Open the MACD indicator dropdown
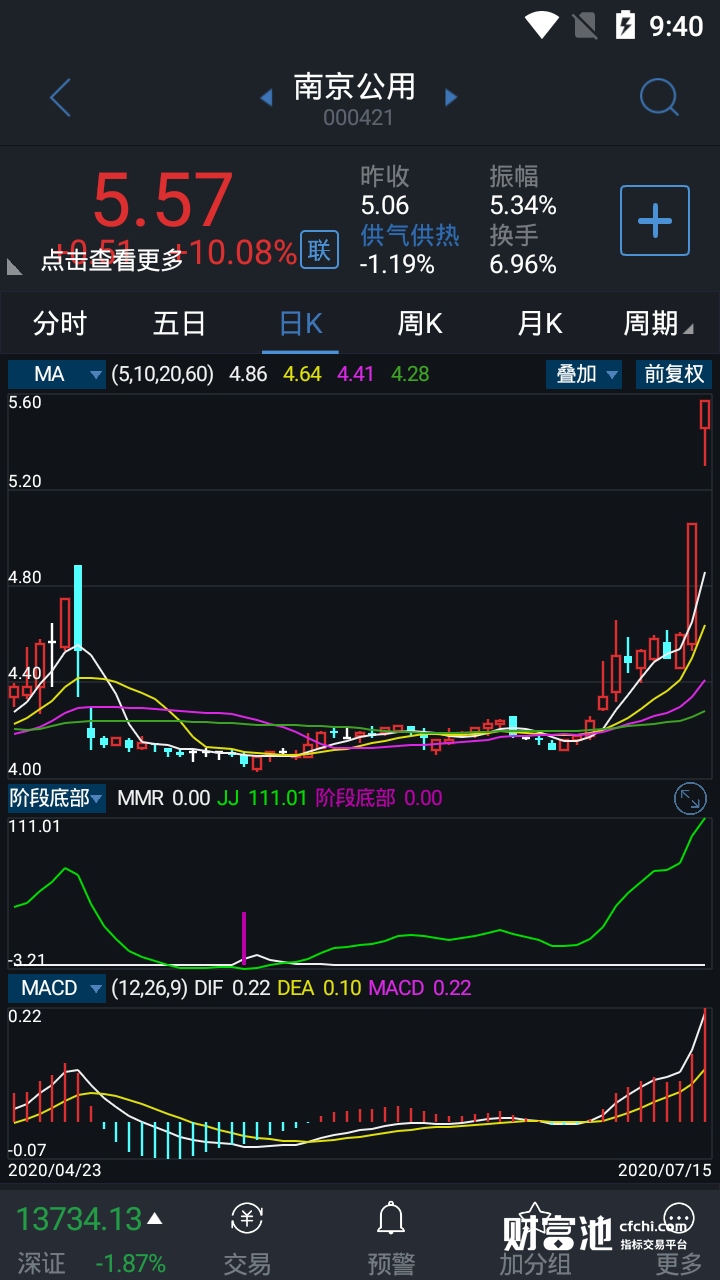The height and width of the screenshot is (1280, 720). pos(57,988)
